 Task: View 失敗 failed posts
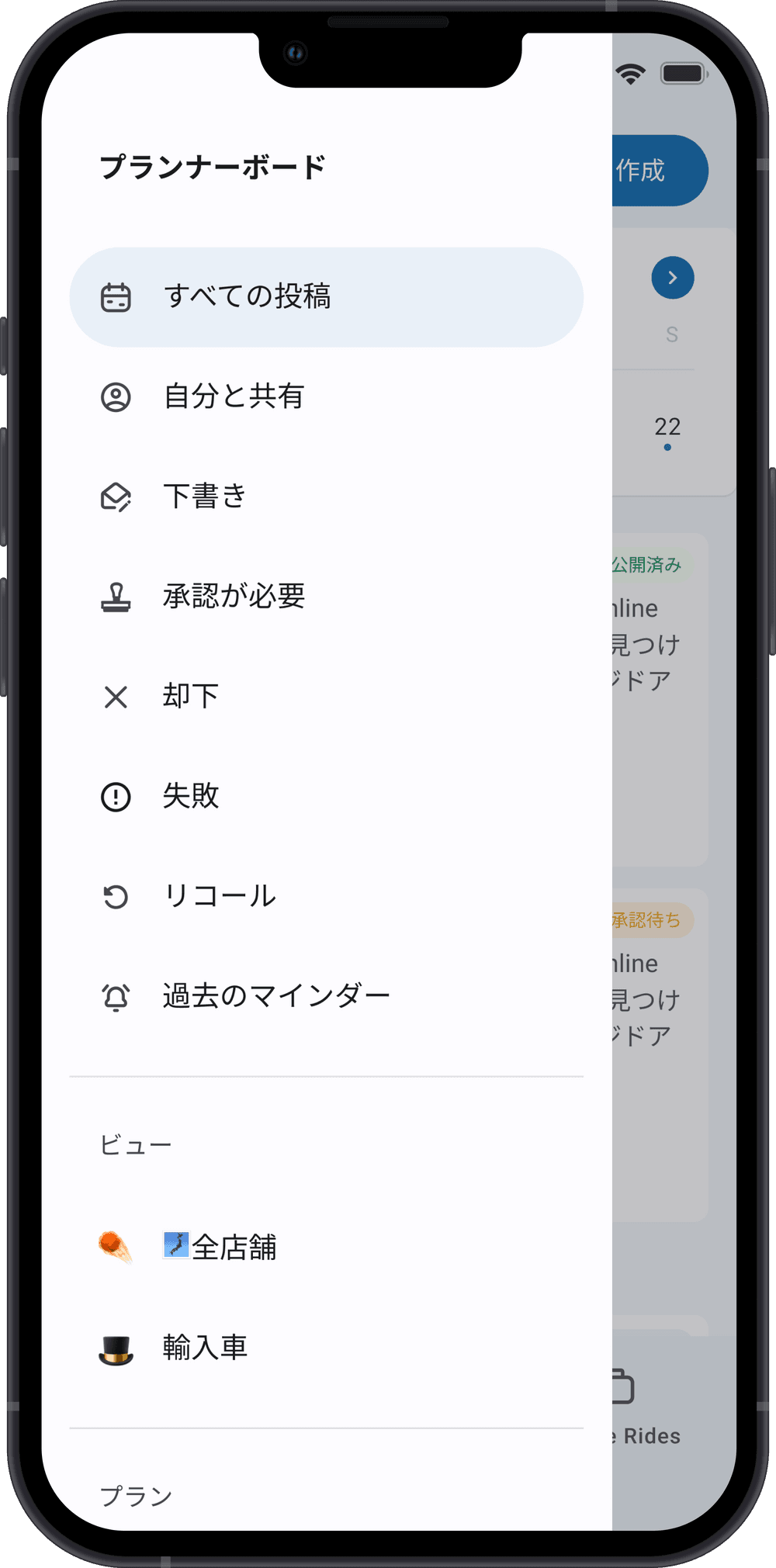[326, 796]
